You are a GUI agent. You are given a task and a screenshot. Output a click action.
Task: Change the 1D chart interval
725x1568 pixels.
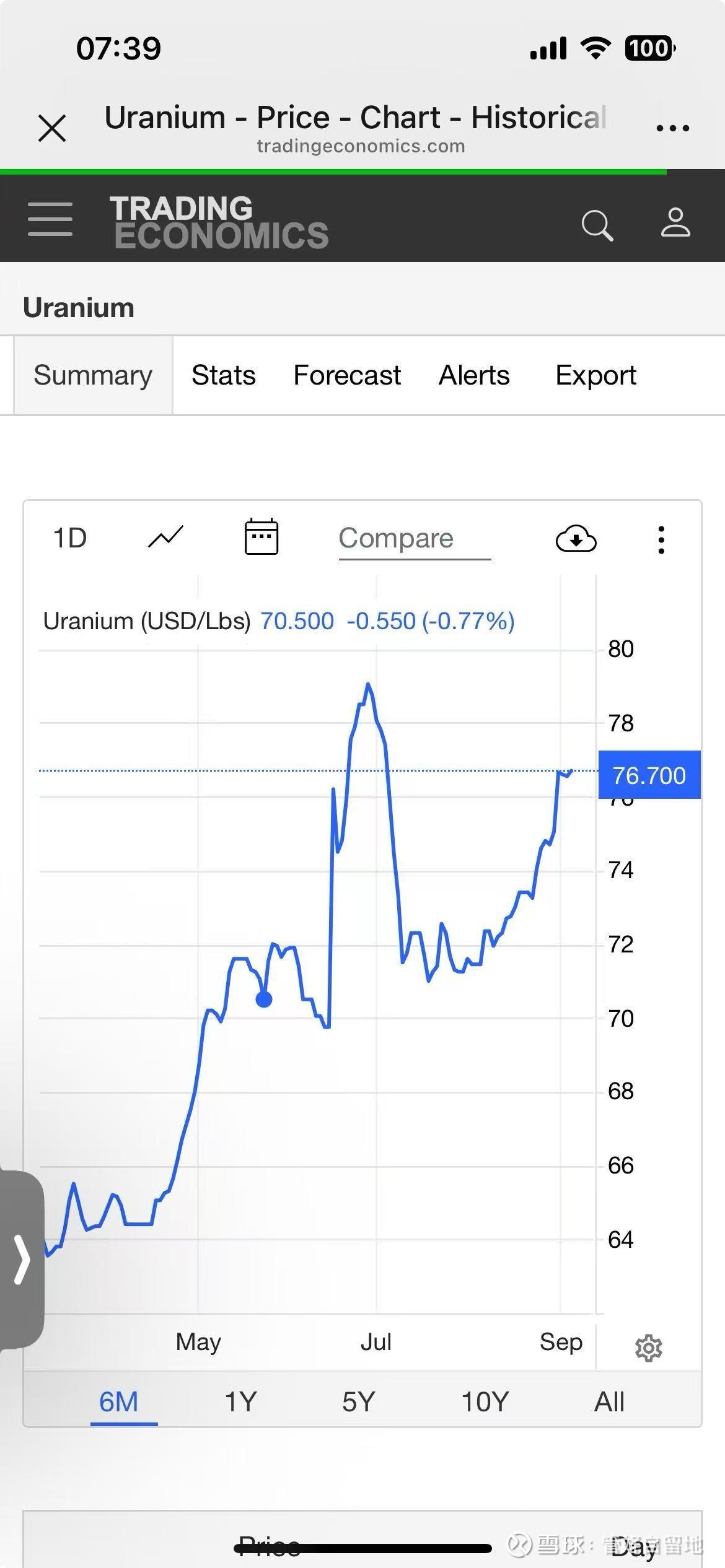tap(70, 538)
